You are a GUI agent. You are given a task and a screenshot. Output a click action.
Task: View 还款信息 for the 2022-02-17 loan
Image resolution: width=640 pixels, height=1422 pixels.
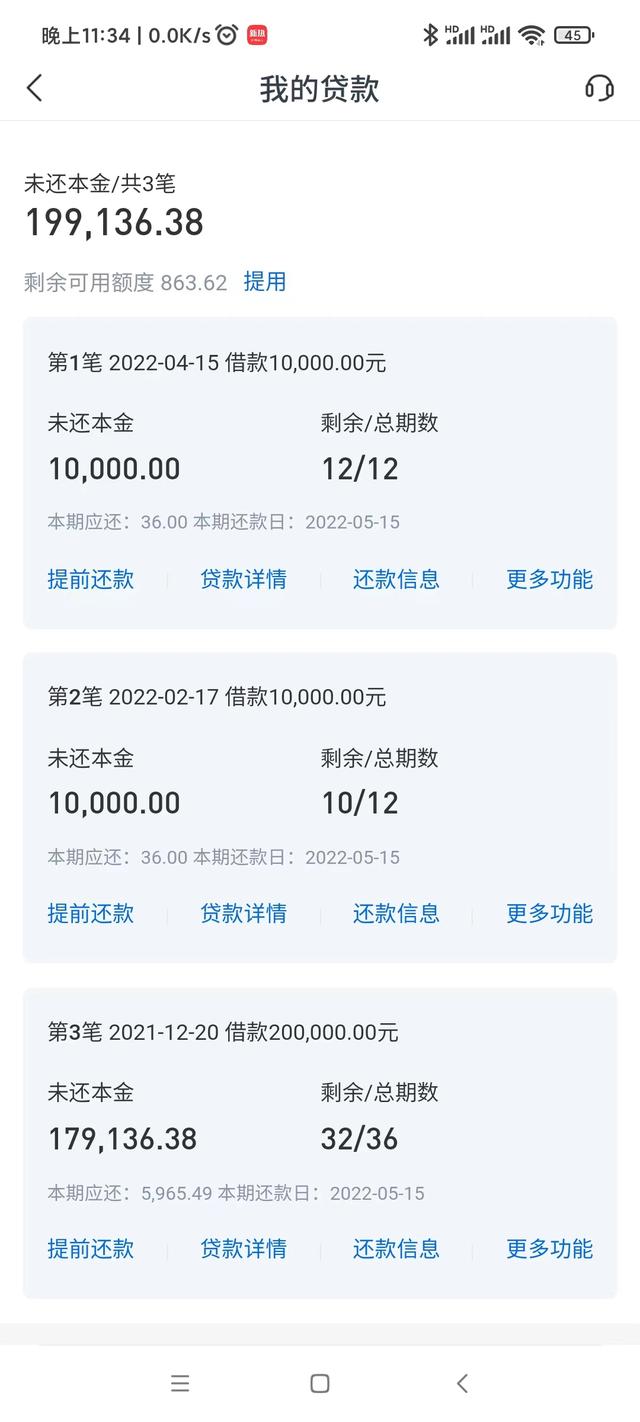pyautogui.click(x=396, y=913)
